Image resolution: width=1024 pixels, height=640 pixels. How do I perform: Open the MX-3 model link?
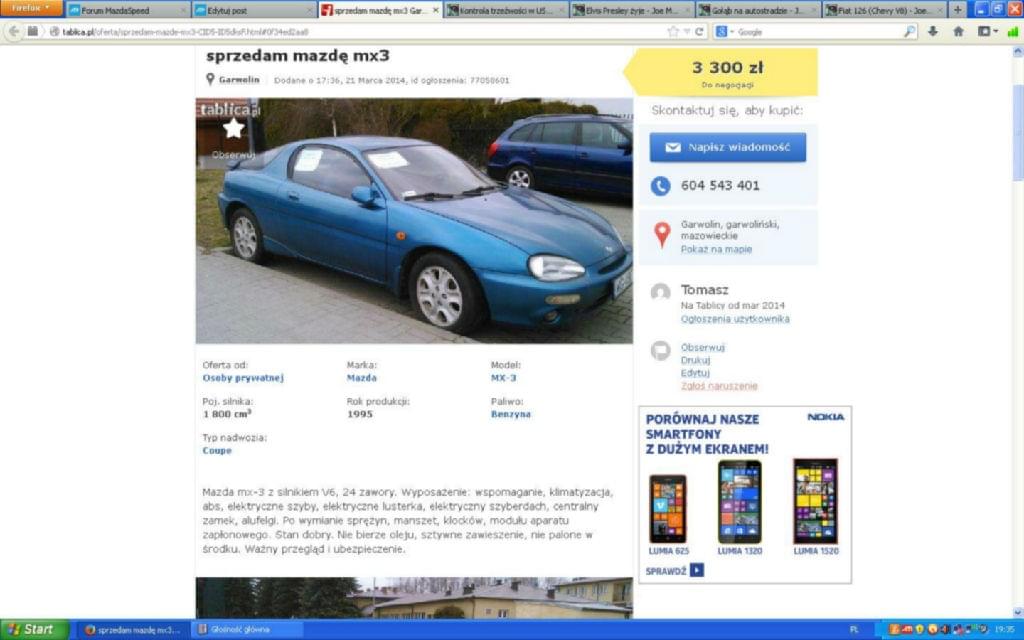pyautogui.click(x=503, y=378)
